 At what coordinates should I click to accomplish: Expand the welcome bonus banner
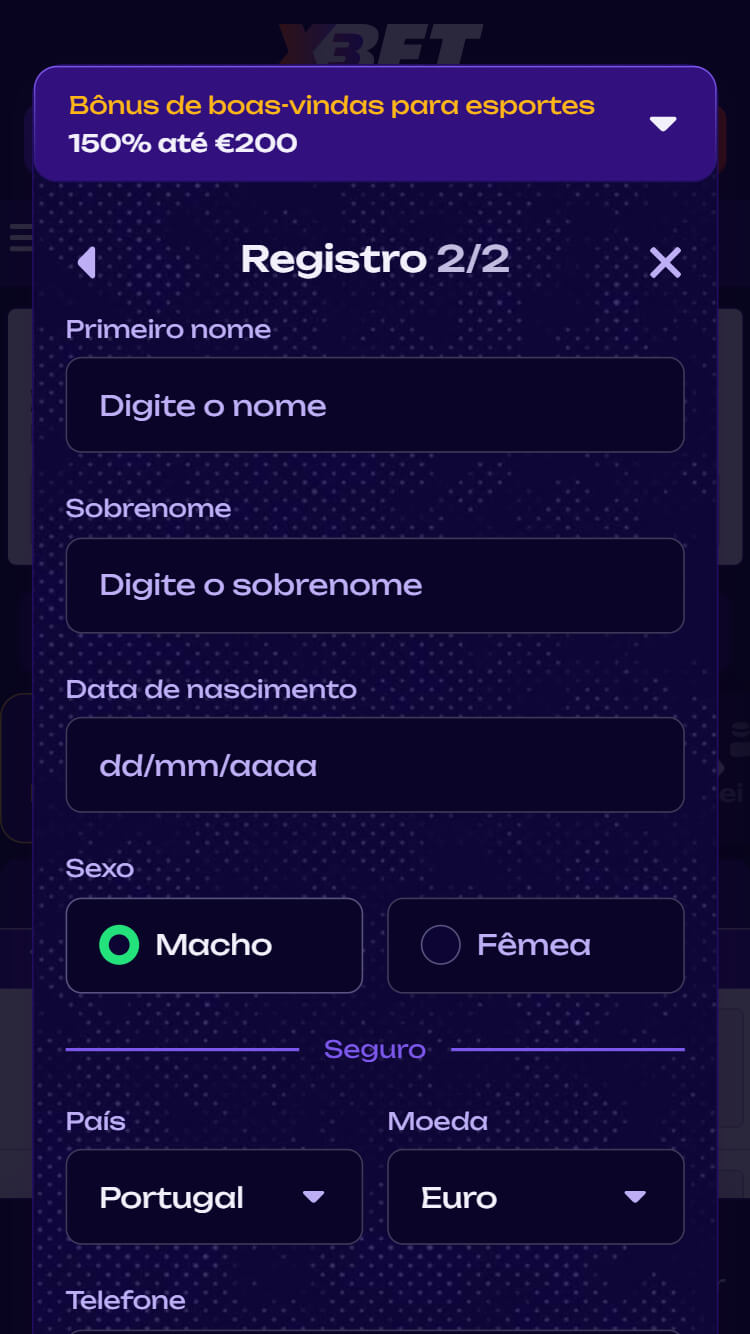pos(662,124)
